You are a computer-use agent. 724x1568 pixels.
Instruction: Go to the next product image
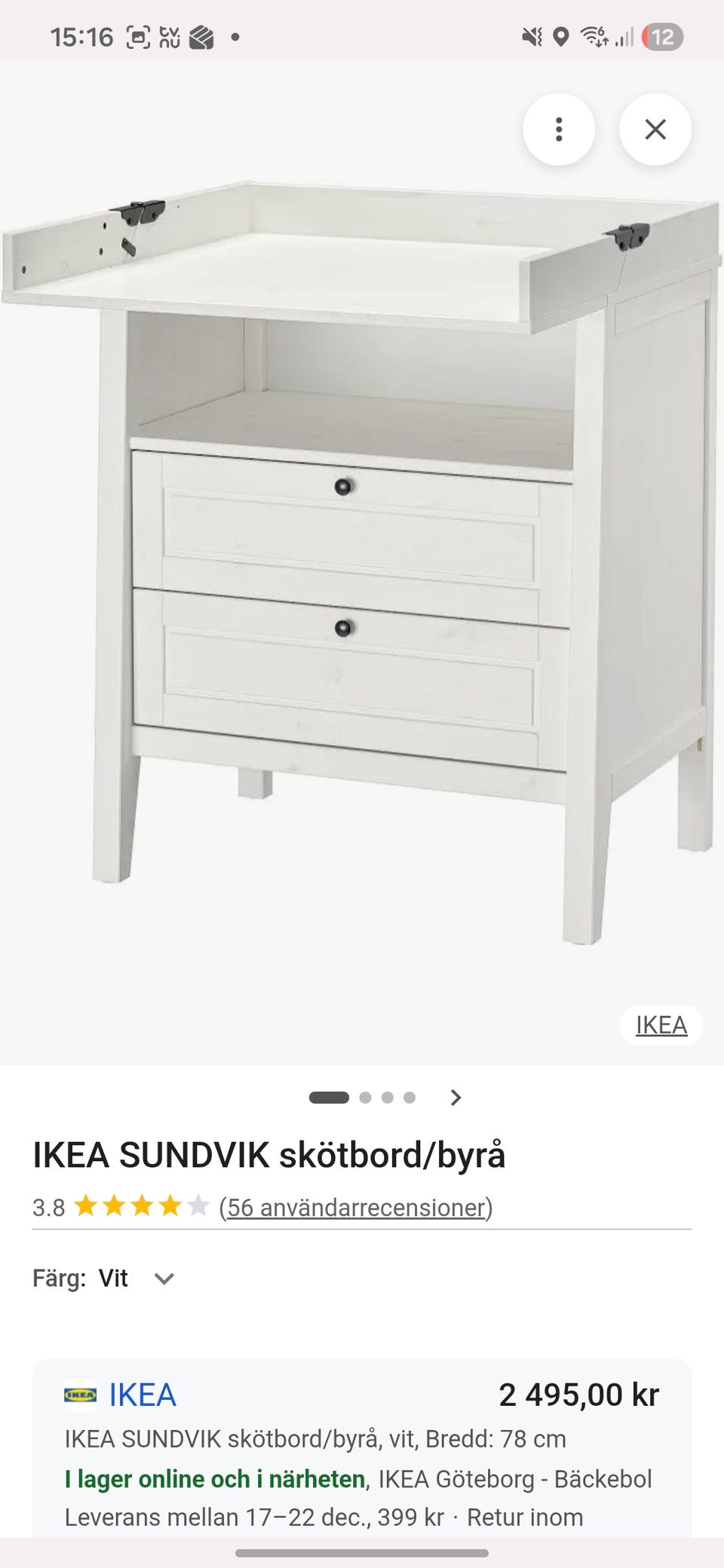click(x=456, y=1098)
